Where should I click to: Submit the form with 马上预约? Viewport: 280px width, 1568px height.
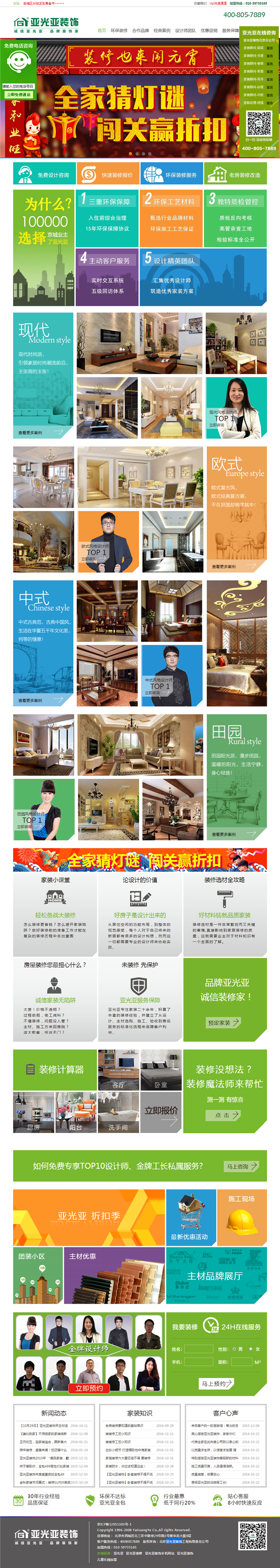(x=216, y=1383)
